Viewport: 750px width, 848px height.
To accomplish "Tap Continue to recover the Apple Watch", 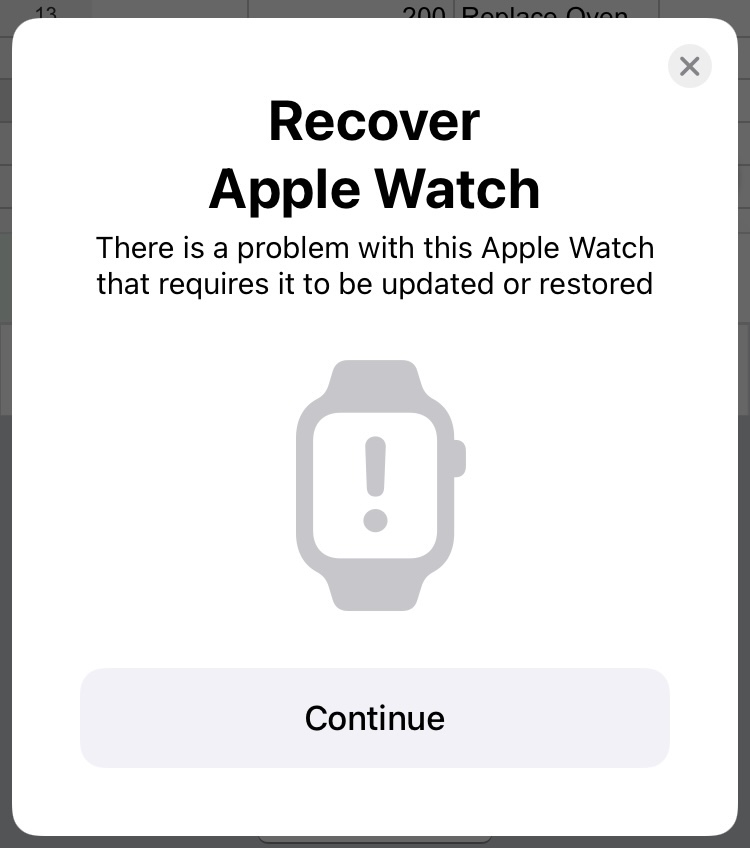I will click(374, 718).
